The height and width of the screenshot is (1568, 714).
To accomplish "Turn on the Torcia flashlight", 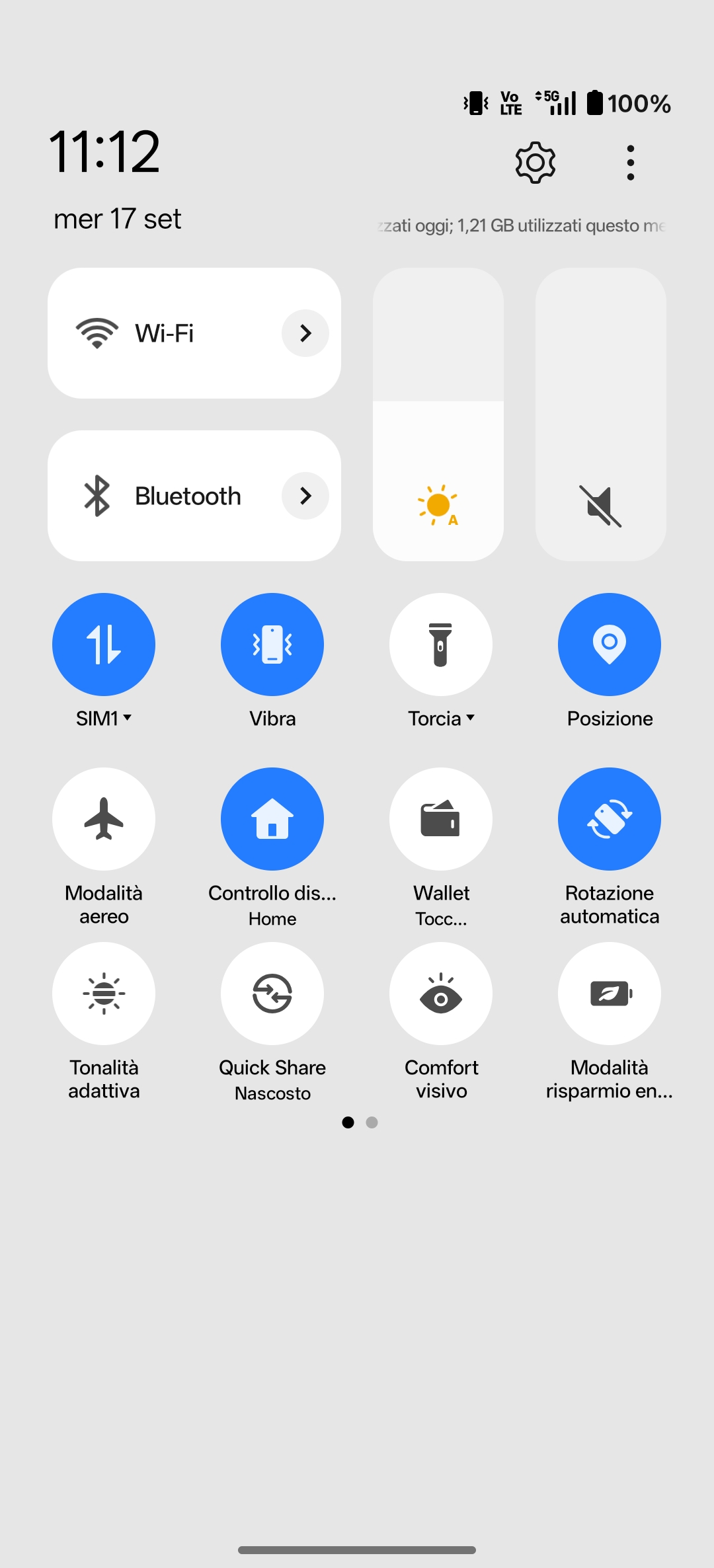I will tap(441, 645).
